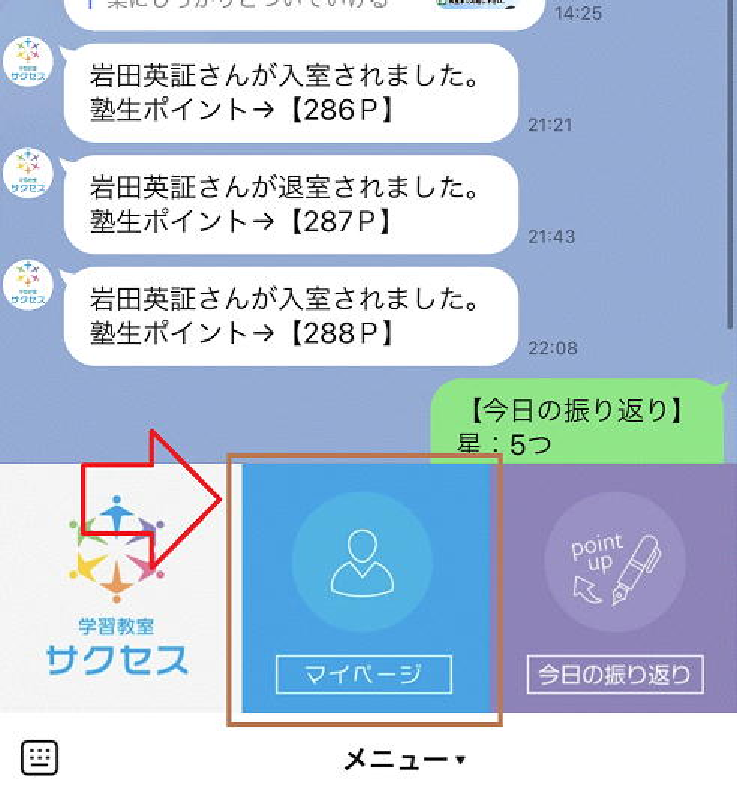Collapse the メニュー bar
The height and width of the screenshot is (787, 738).
coord(404,760)
